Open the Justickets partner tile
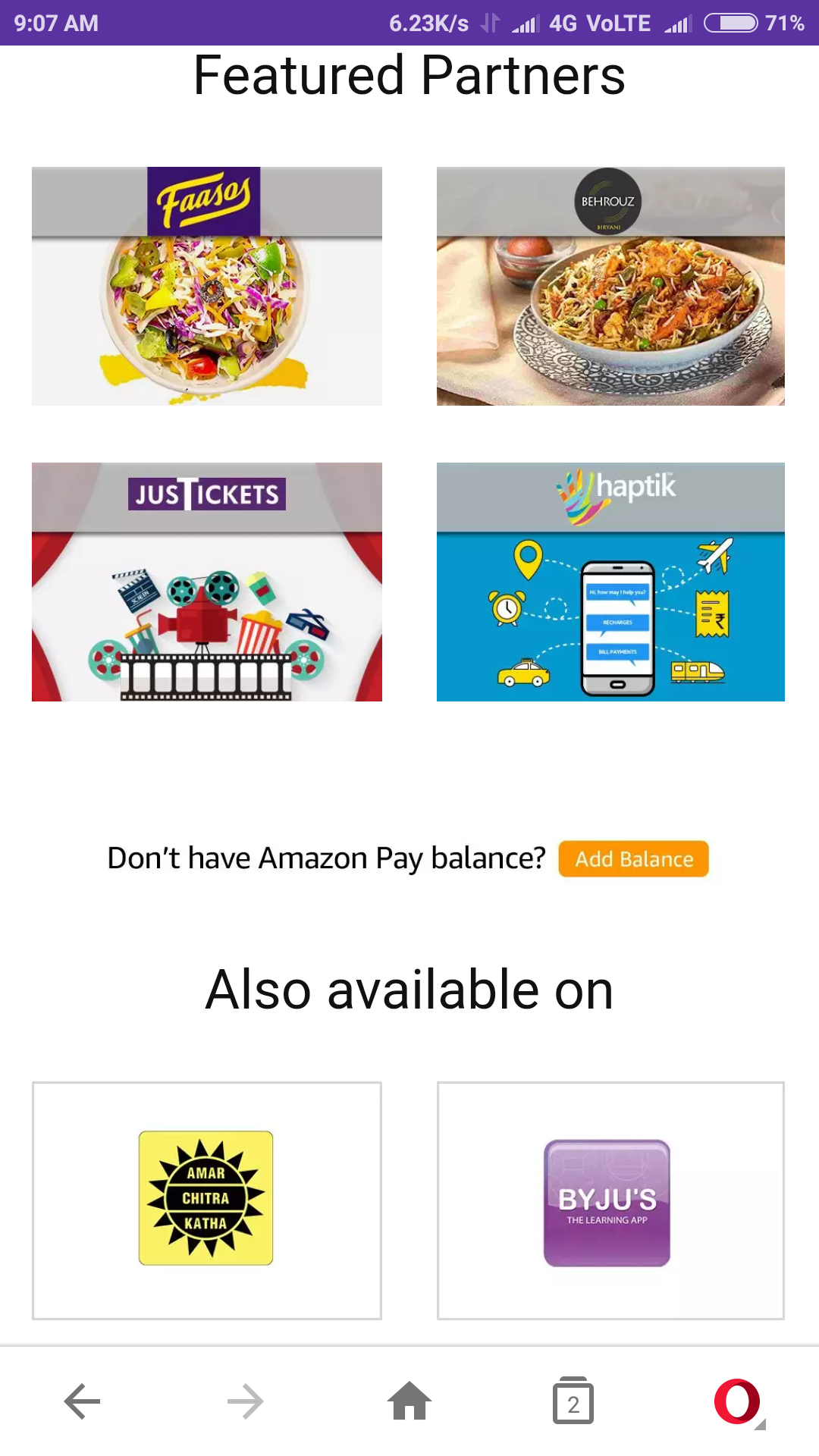Screen dimensions: 819x1456 click(206, 582)
